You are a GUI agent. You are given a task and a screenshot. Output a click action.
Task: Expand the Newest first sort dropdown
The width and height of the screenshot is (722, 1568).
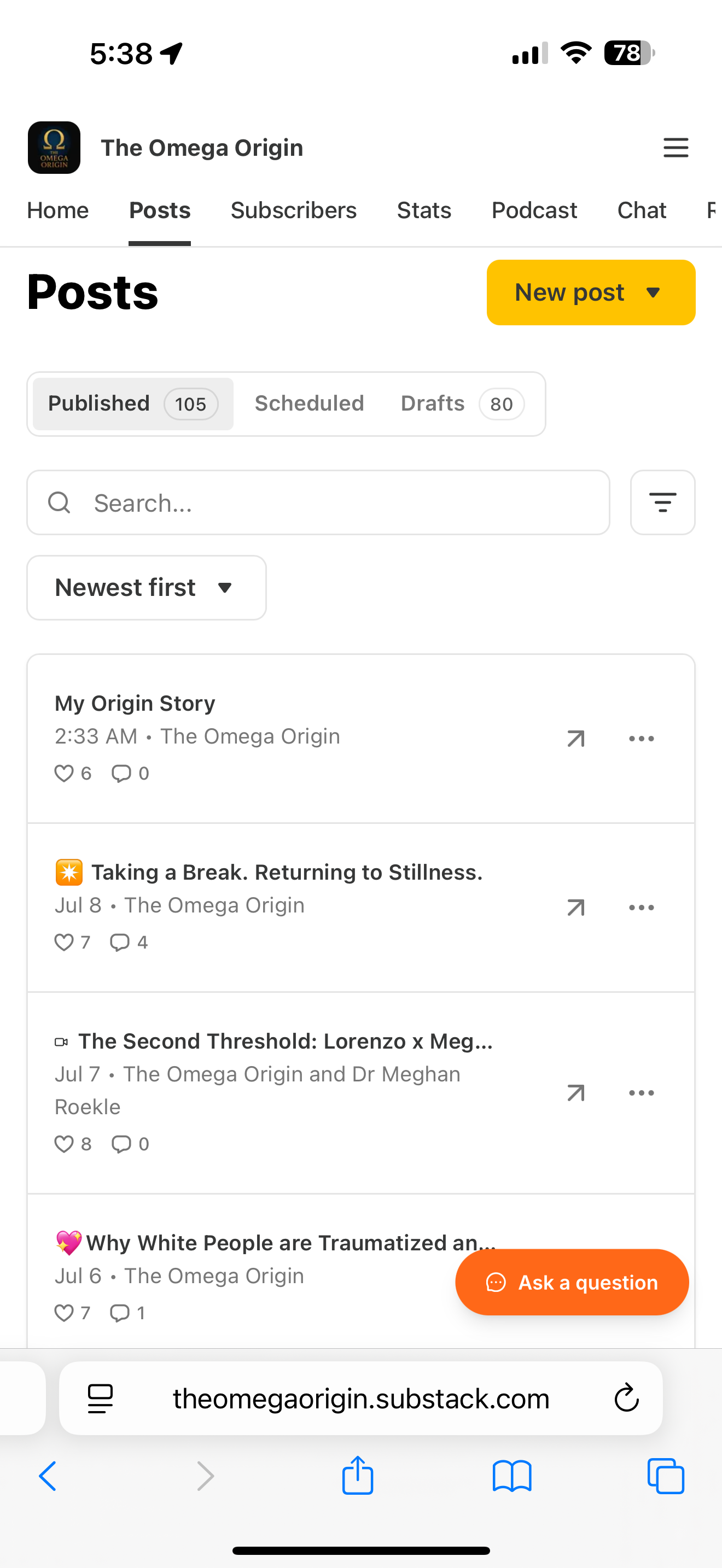[x=146, y=588]
